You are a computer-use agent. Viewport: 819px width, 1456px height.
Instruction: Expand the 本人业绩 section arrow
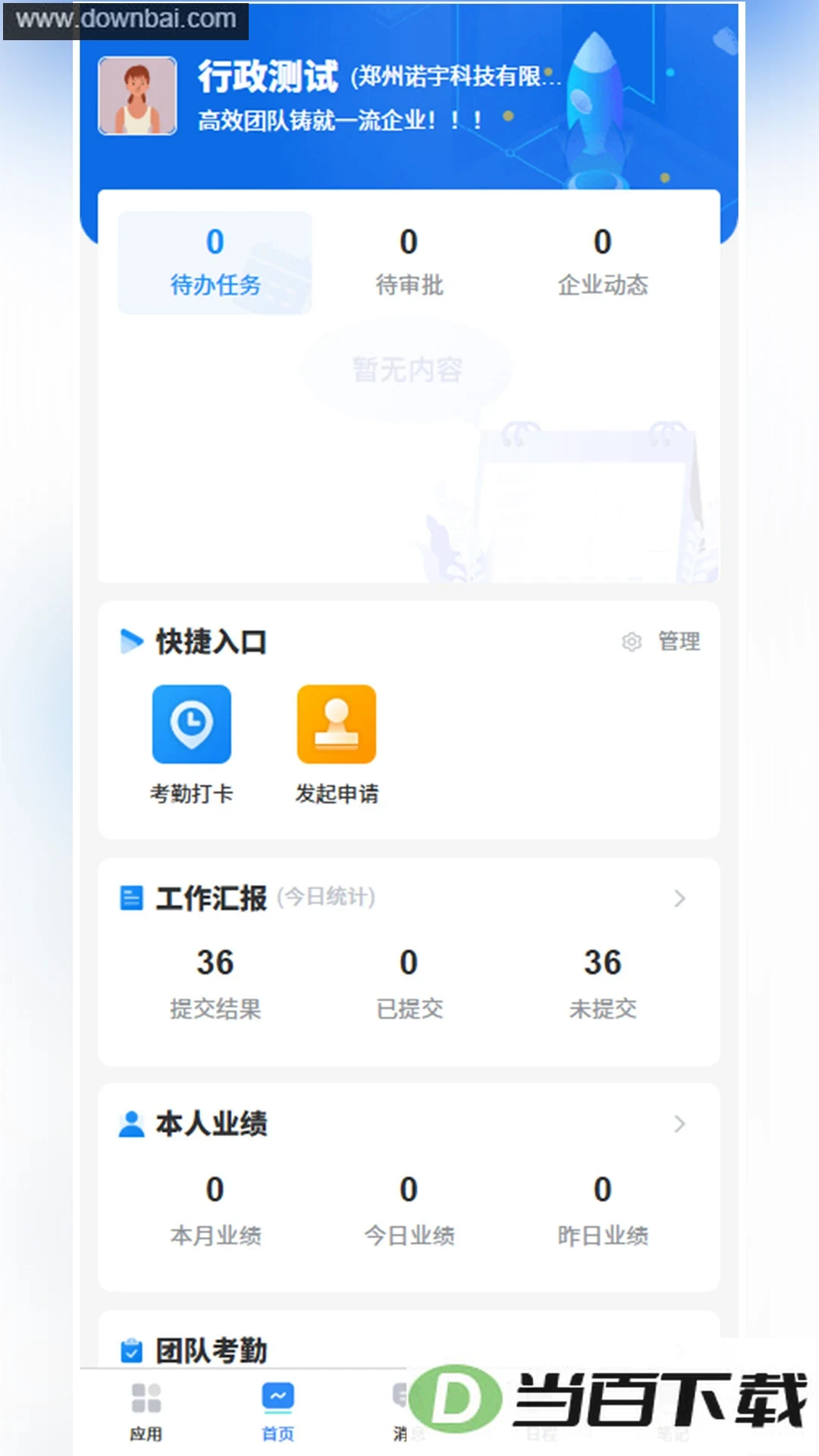click(x=679, y=1124)
